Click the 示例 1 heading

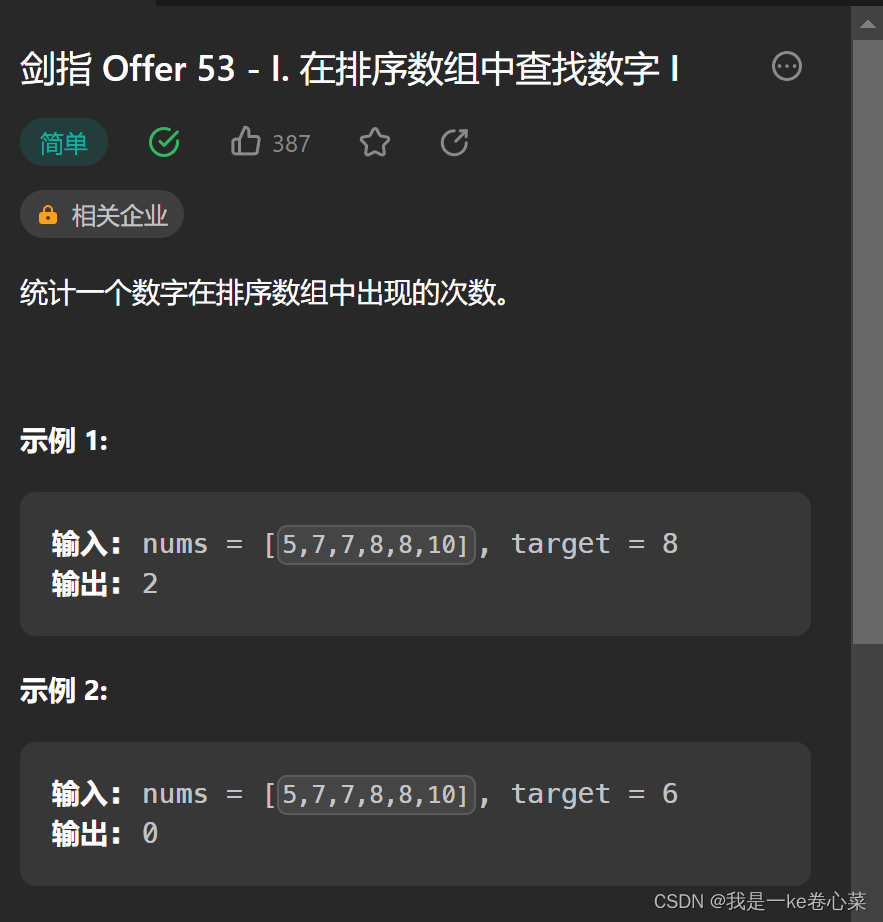(x=62, y=441)
